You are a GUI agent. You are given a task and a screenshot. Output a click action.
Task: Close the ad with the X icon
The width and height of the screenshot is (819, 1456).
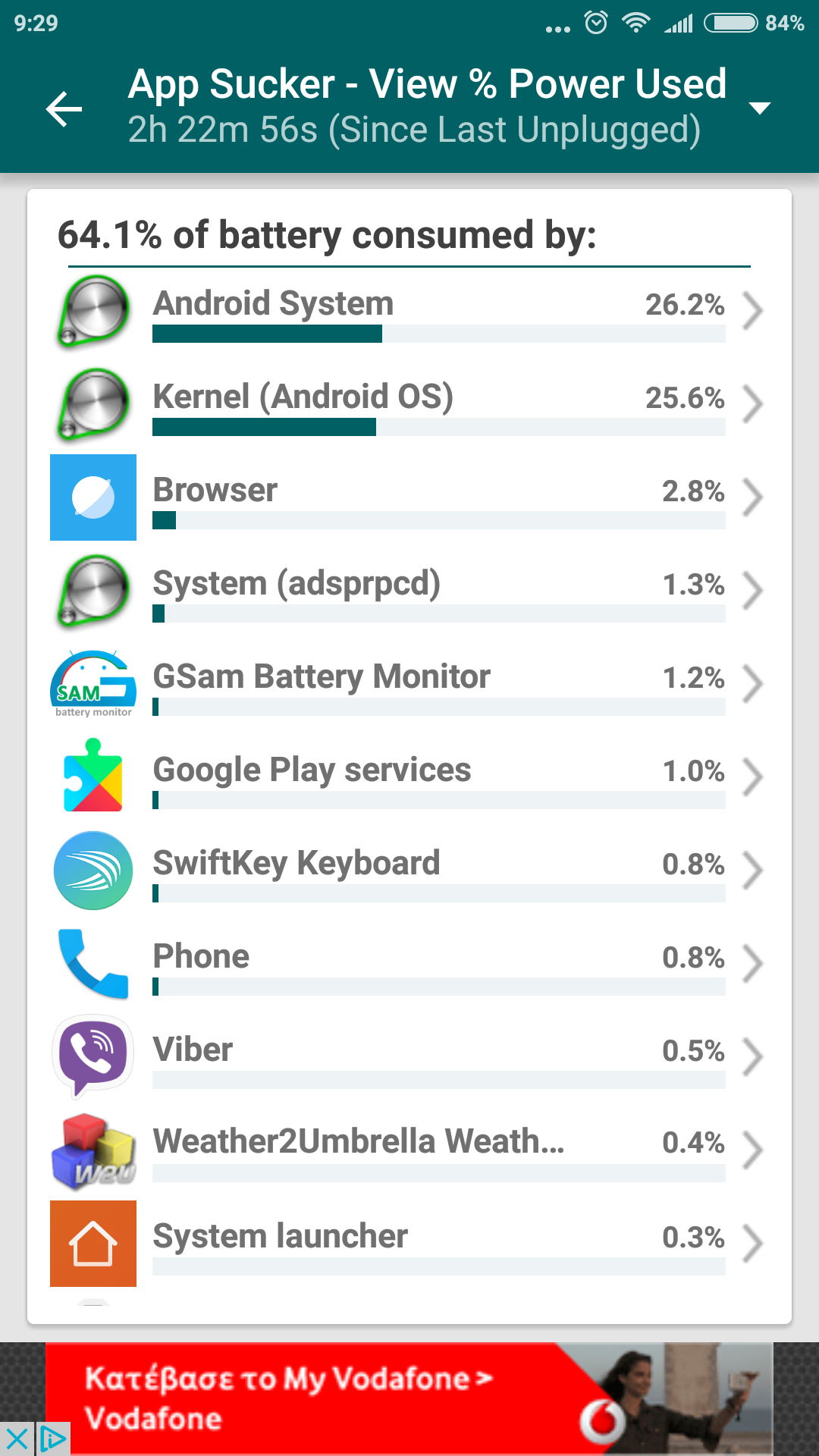pyautogui.click(x=17, y=1439)
